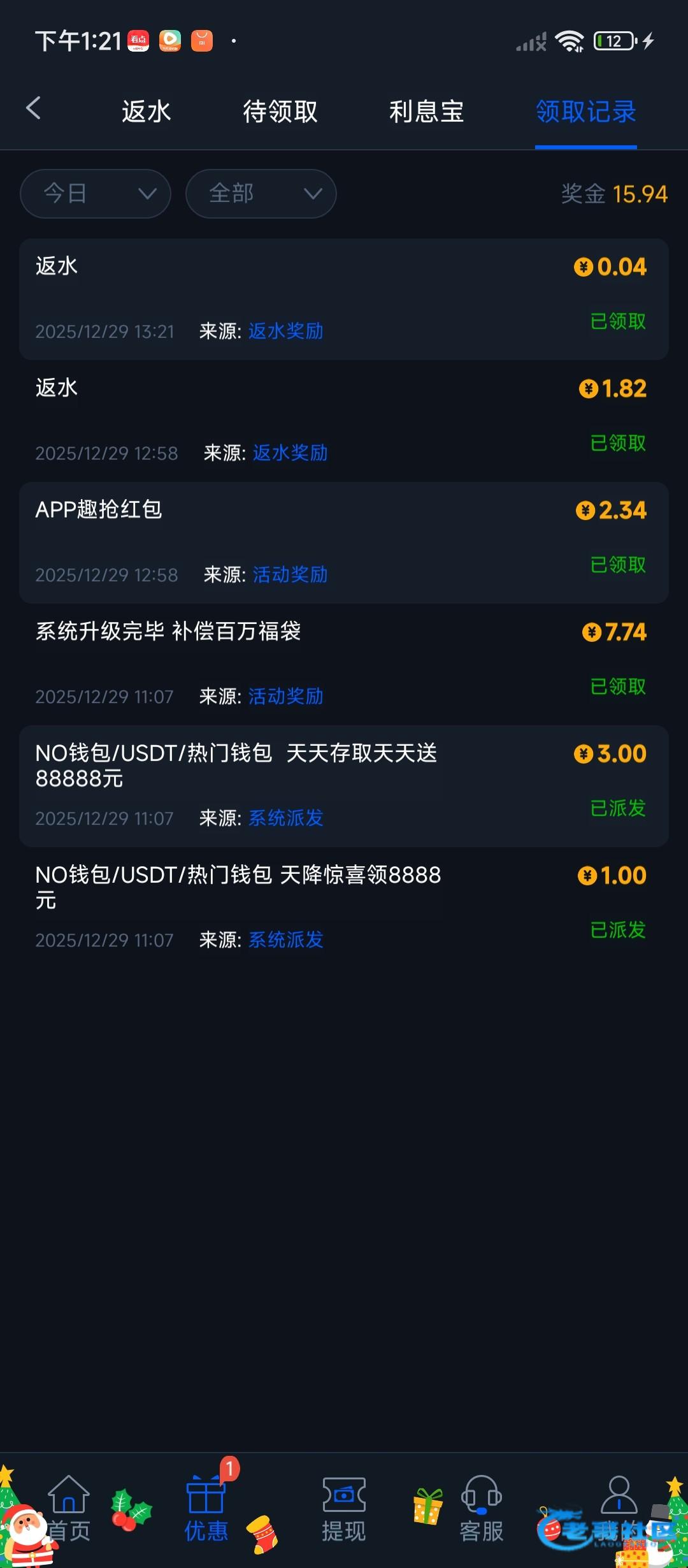Expand the 今日 date dropdown
This screenshot has height=1568, width=688.
coord(96,194)
